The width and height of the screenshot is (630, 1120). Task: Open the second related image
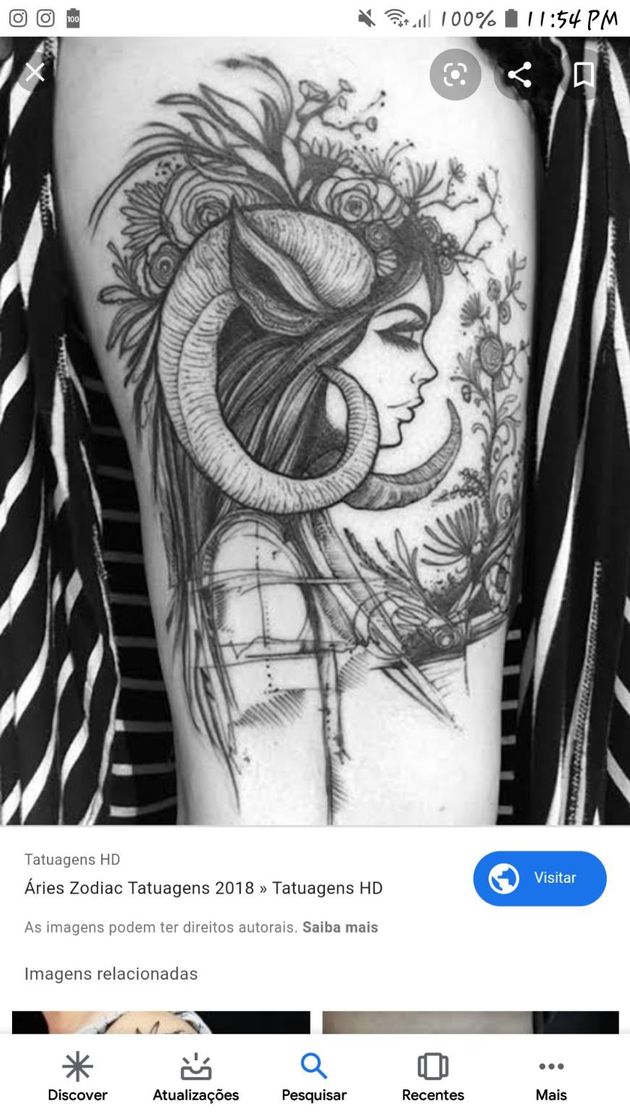pos(470,1022)
